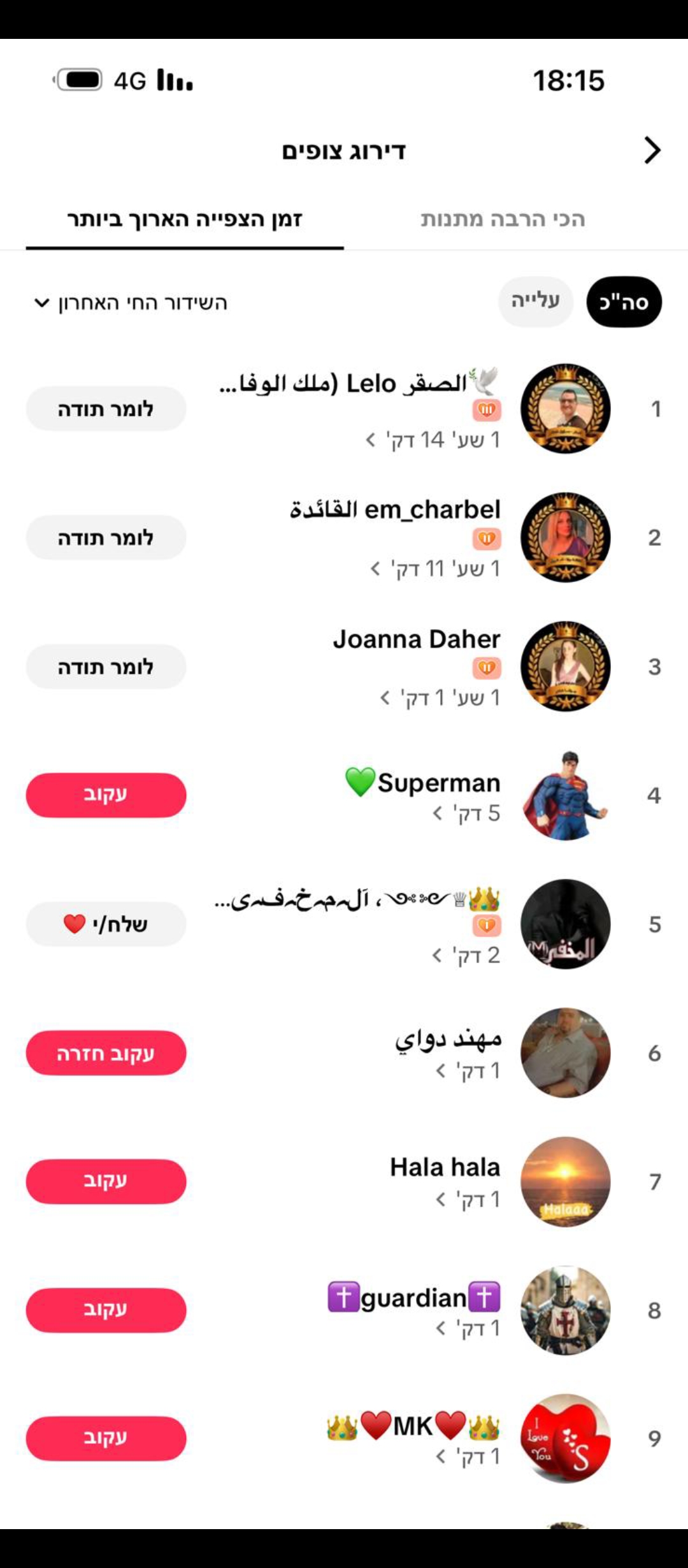
Task: View Lelo's watch time details
Action: (x=433, y=440)
